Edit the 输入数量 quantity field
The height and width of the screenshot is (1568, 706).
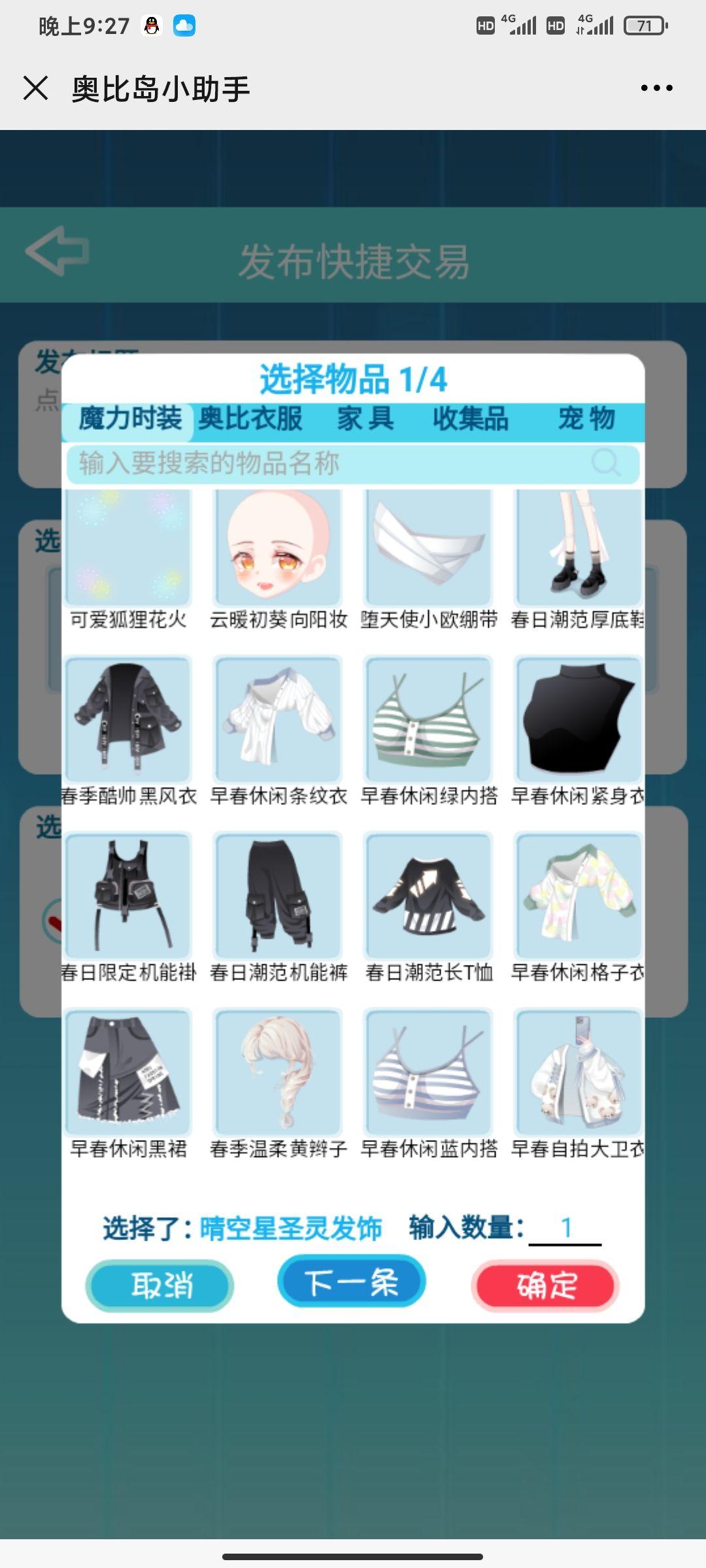tap(565, 1228)
